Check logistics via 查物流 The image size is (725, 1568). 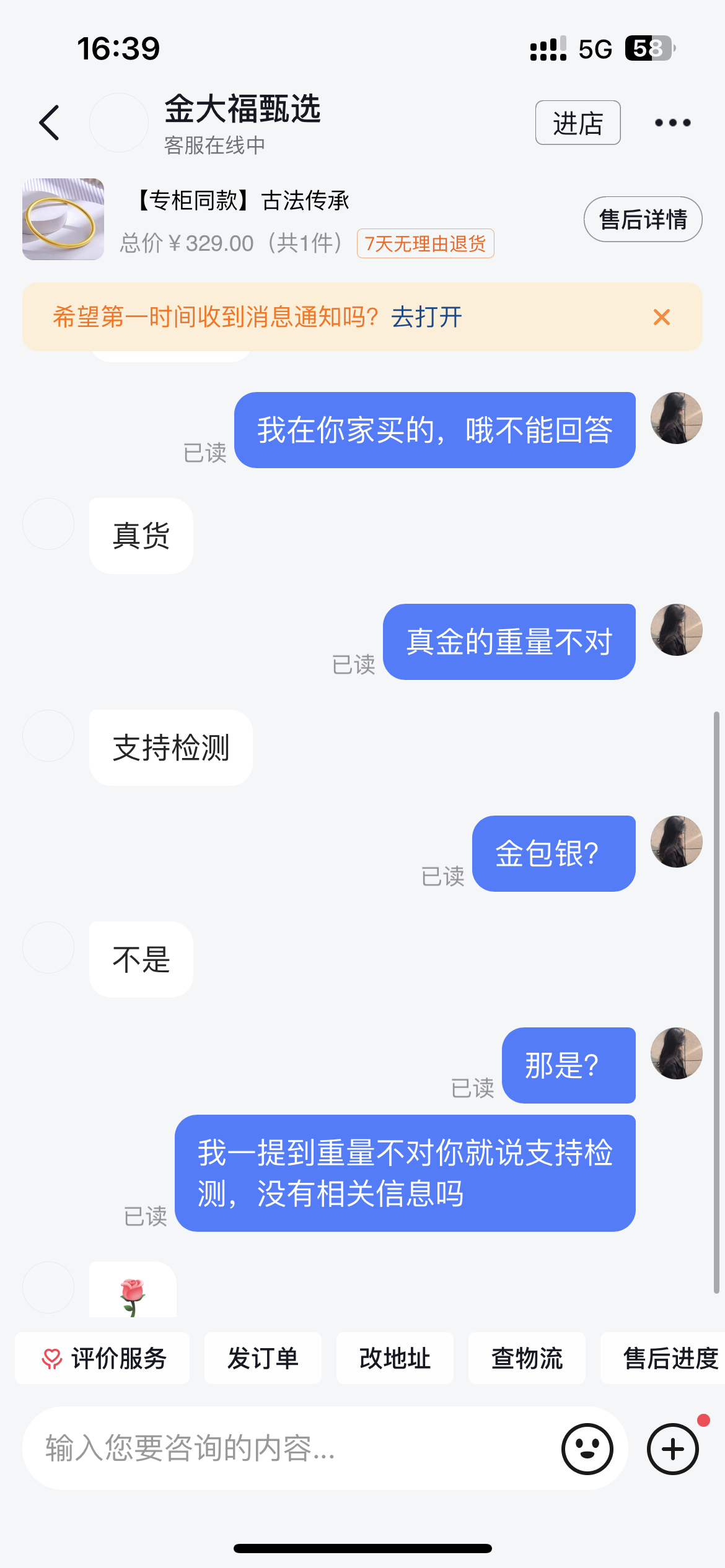527,1359
